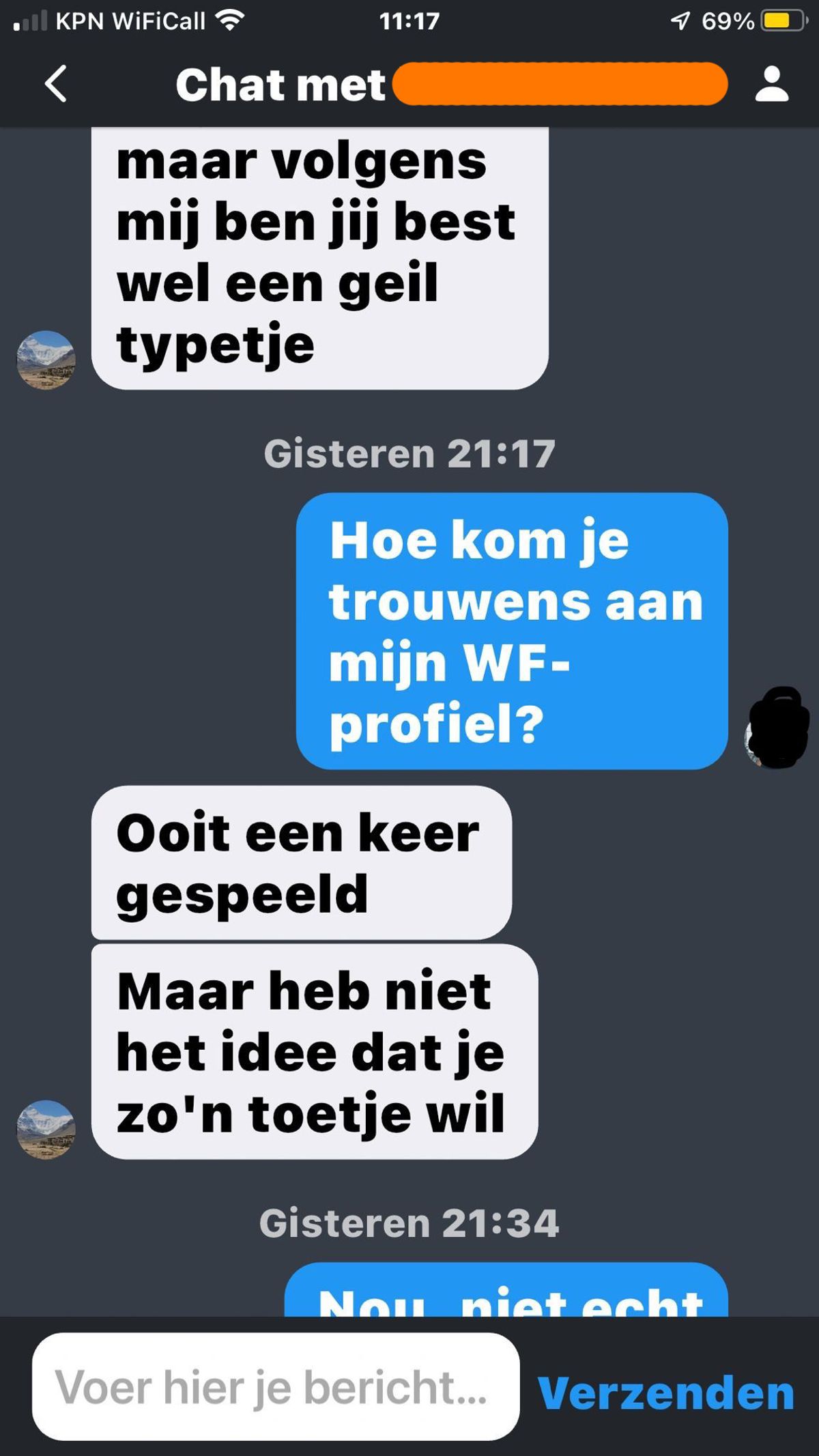
Task: Open the contact's profile icon
Action: (x=772, y=84)
